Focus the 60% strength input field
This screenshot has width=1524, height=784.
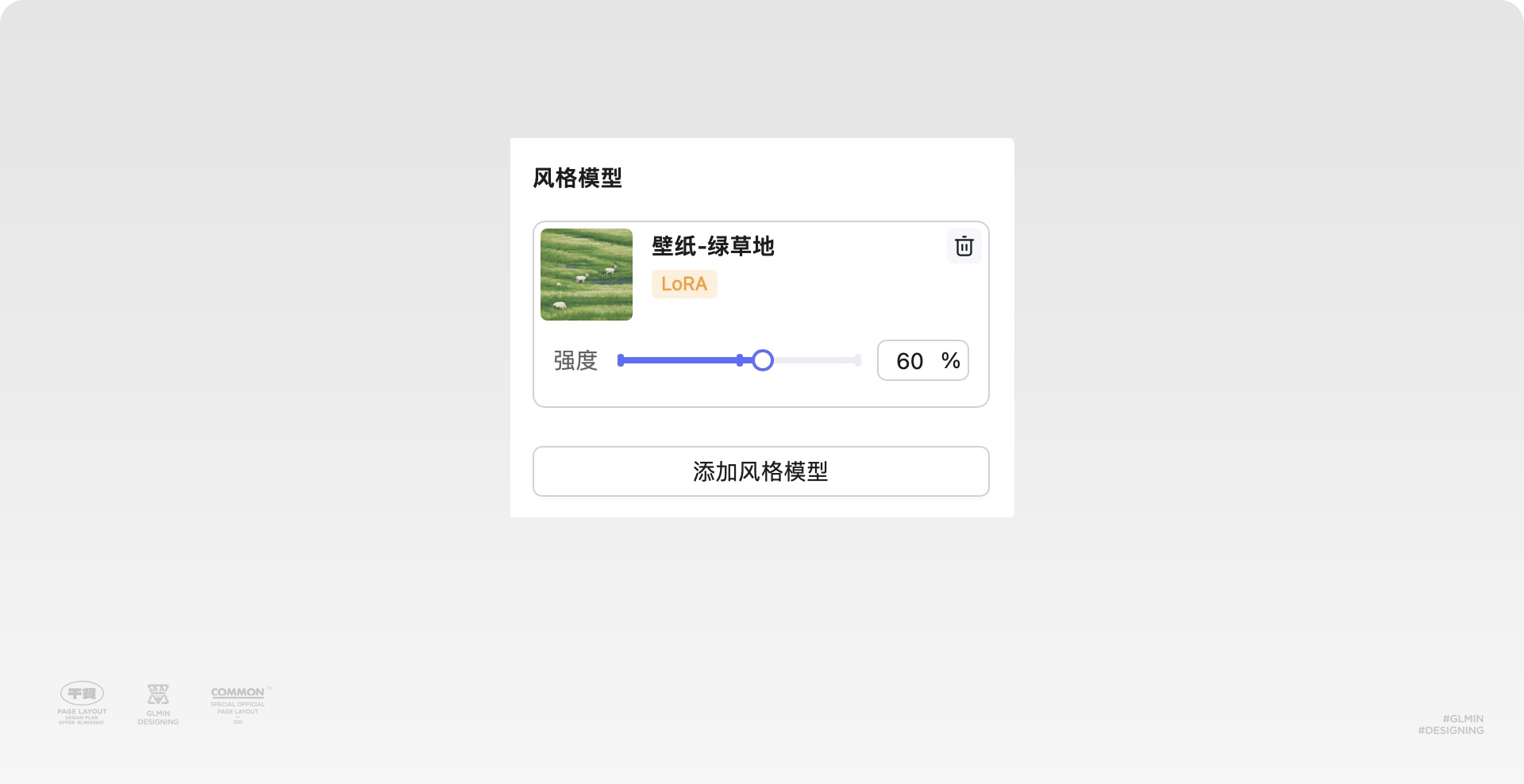point(910,361)
